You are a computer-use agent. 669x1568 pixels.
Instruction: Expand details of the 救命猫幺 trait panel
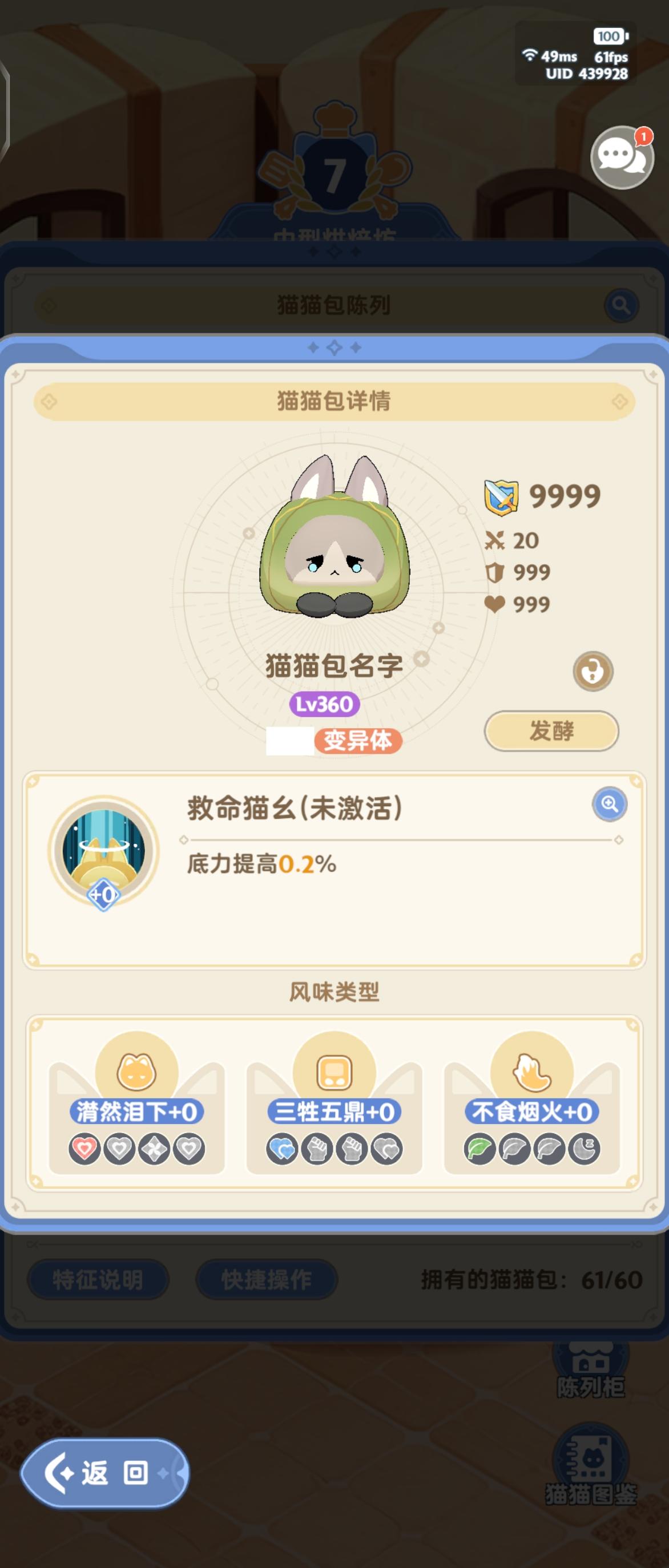[335, 864]
